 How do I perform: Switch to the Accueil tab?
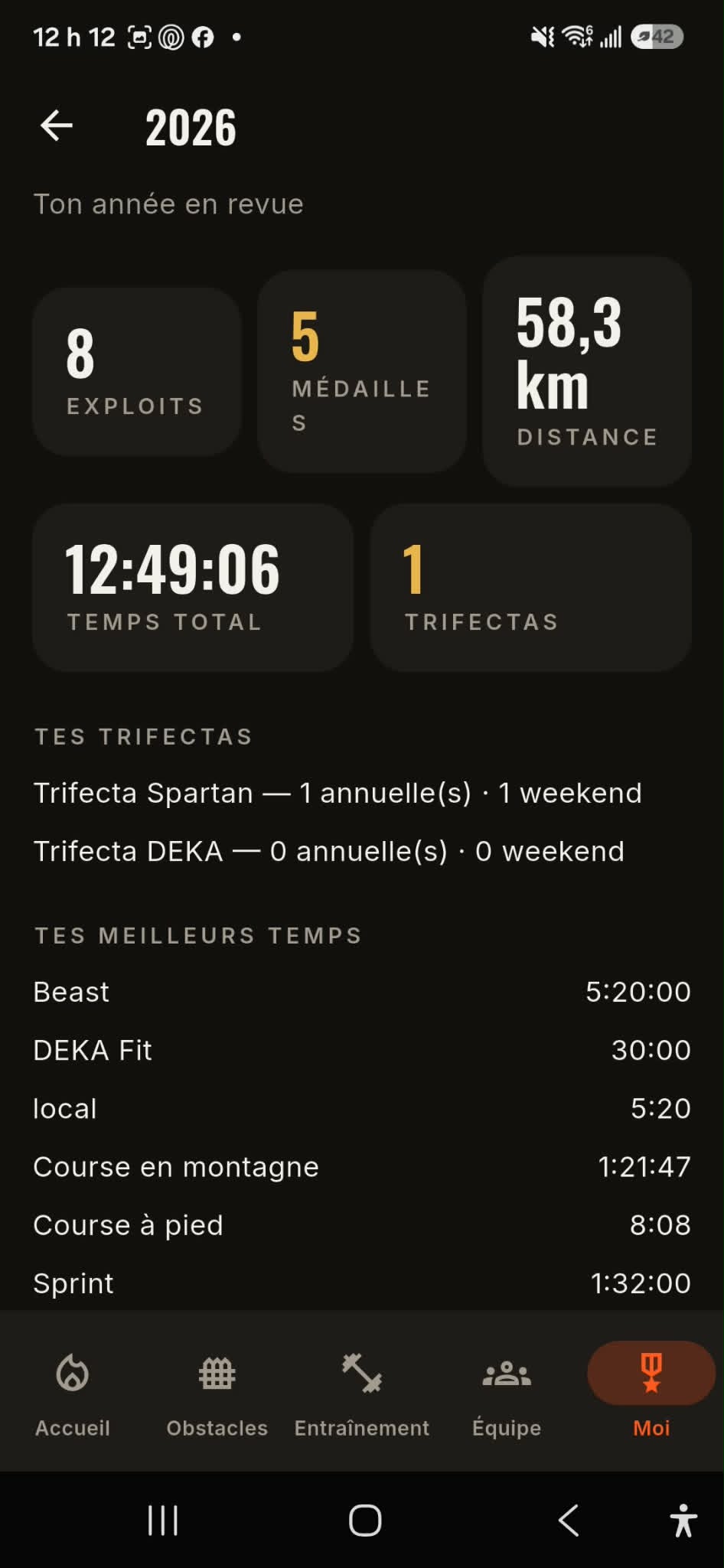[x=73, y=1394]
